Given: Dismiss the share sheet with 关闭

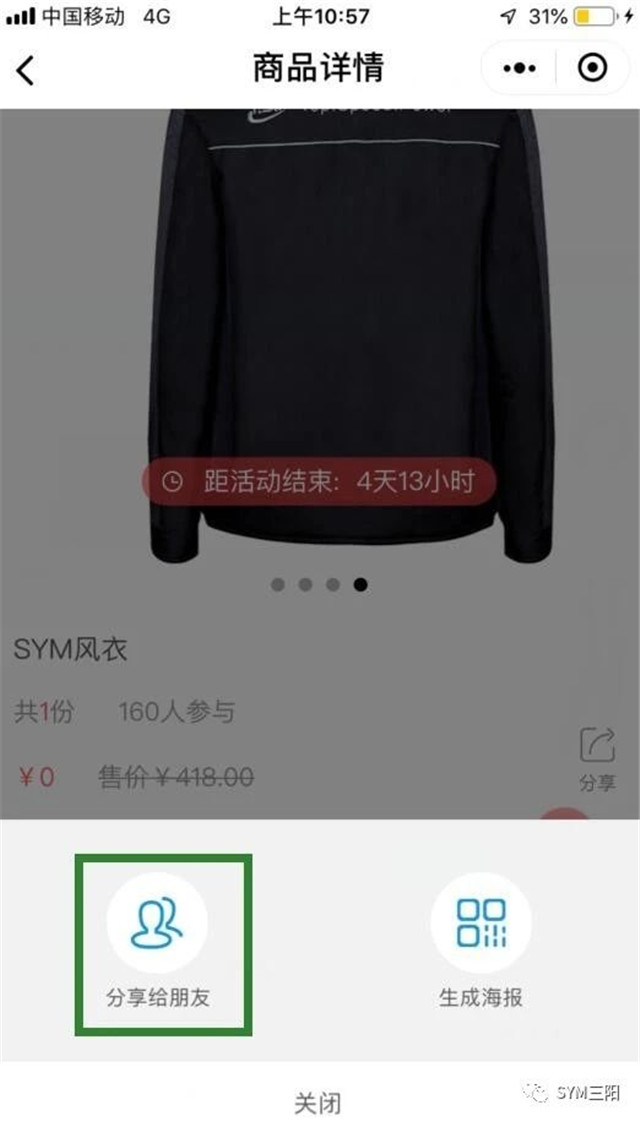Looking at the screenshot, I should [318, 1101].
